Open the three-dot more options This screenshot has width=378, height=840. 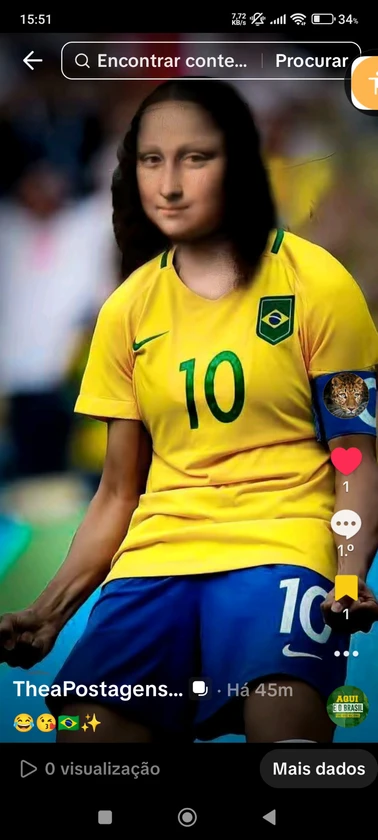pos(346,654)
